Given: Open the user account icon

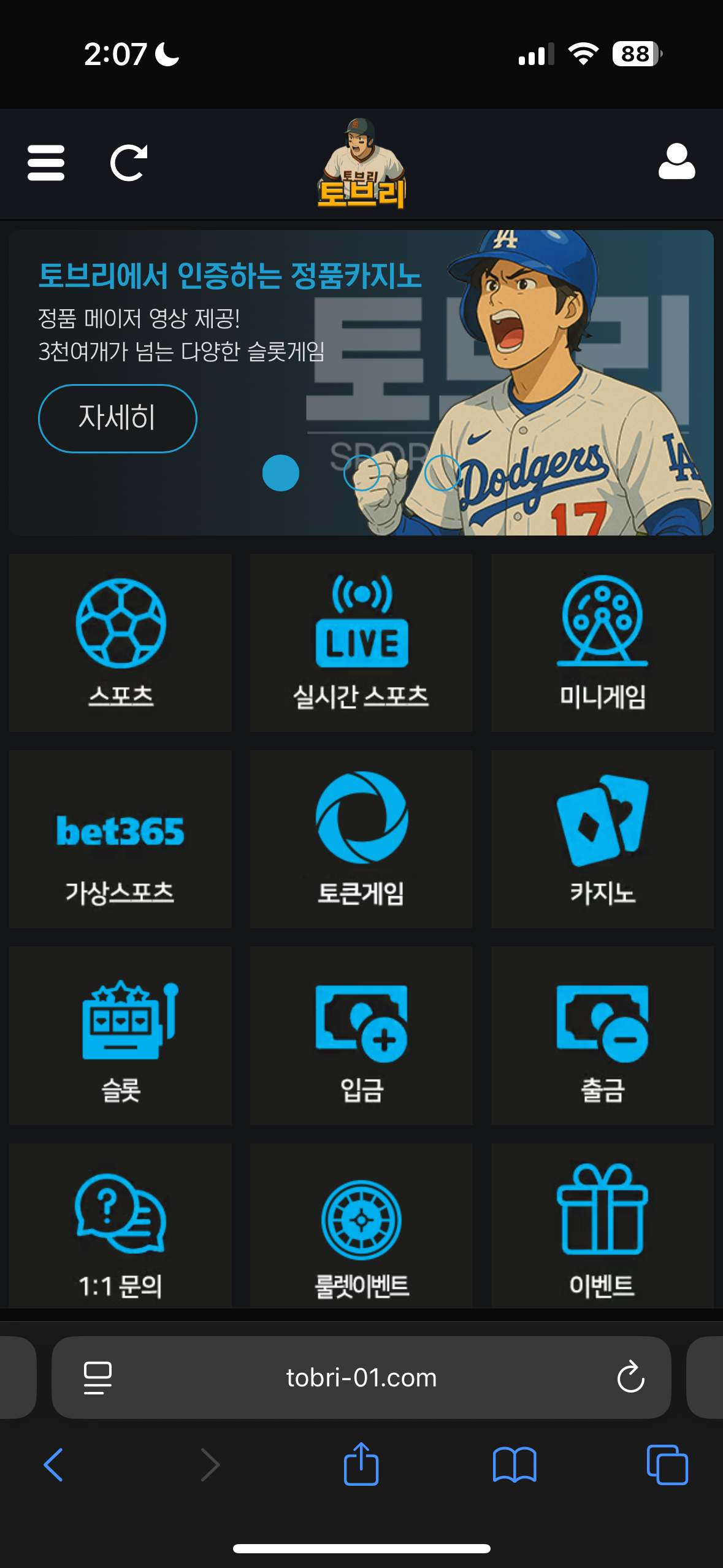Looking at the screenshot, I should coord(676,162).
